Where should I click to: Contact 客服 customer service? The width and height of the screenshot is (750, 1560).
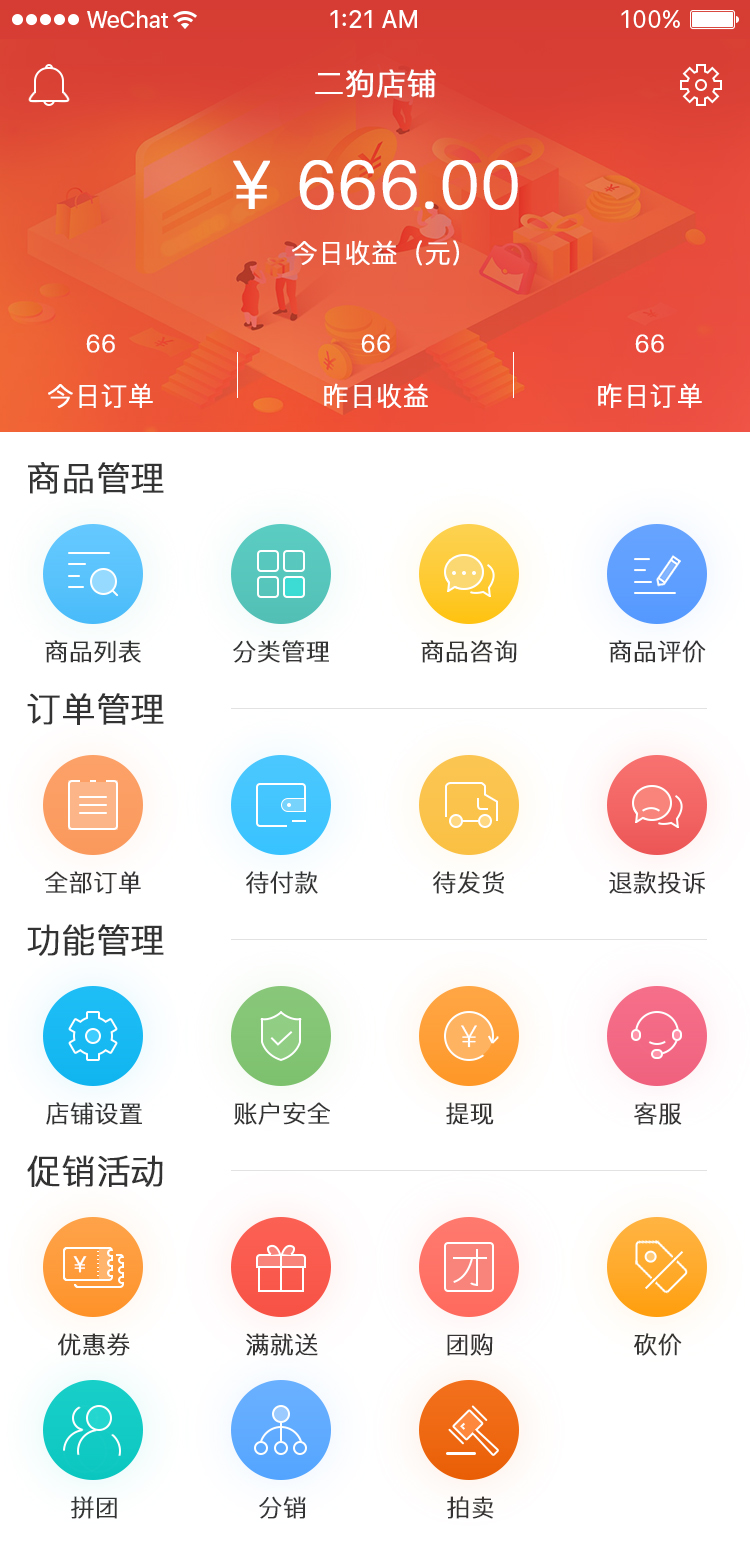tap(657, 1037)
